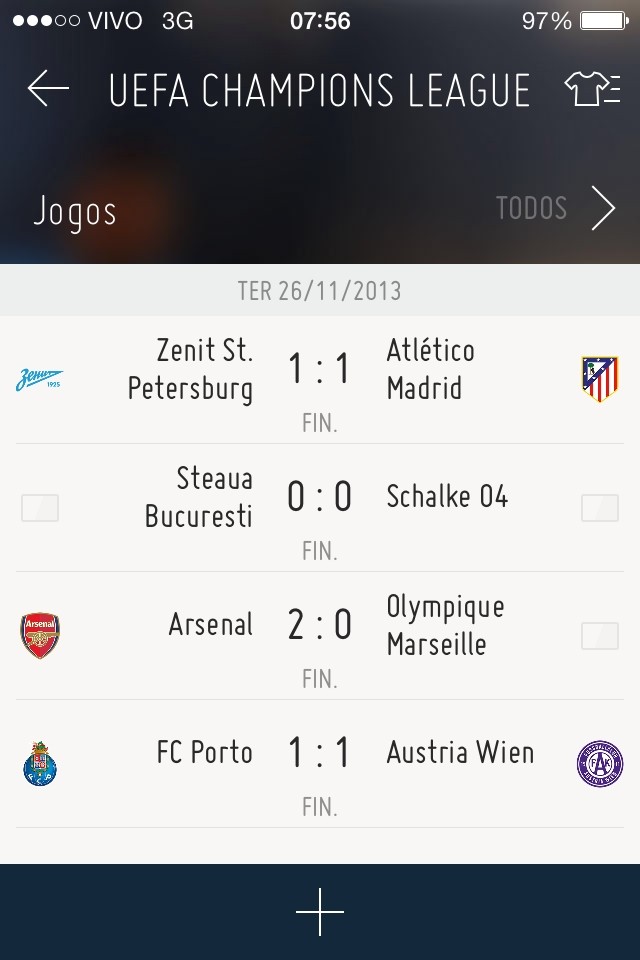Select Arsenal vs Olympique Marseille match
The height and width of the screenshot is (960, 640).
320,635
